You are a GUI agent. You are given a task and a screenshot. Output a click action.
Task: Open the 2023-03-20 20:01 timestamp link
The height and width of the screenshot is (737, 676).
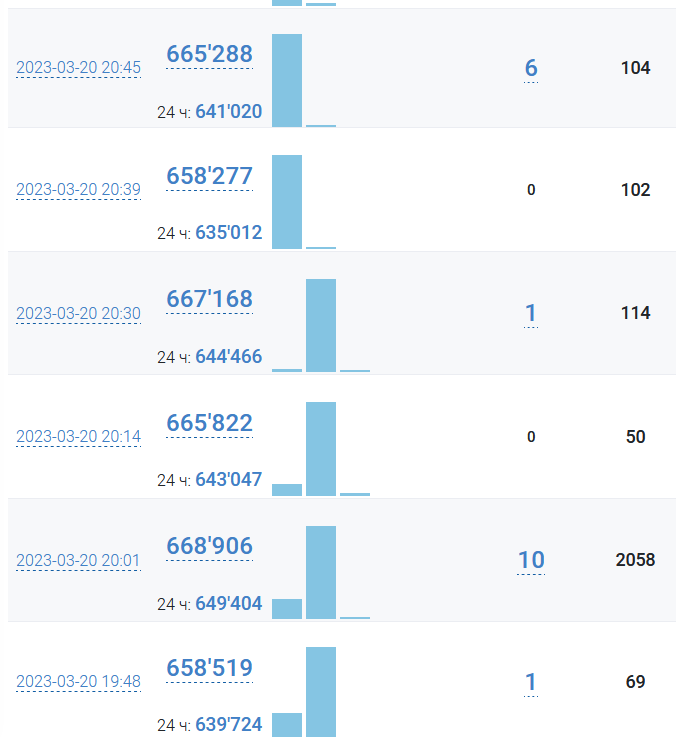click(x=78, y=561)
